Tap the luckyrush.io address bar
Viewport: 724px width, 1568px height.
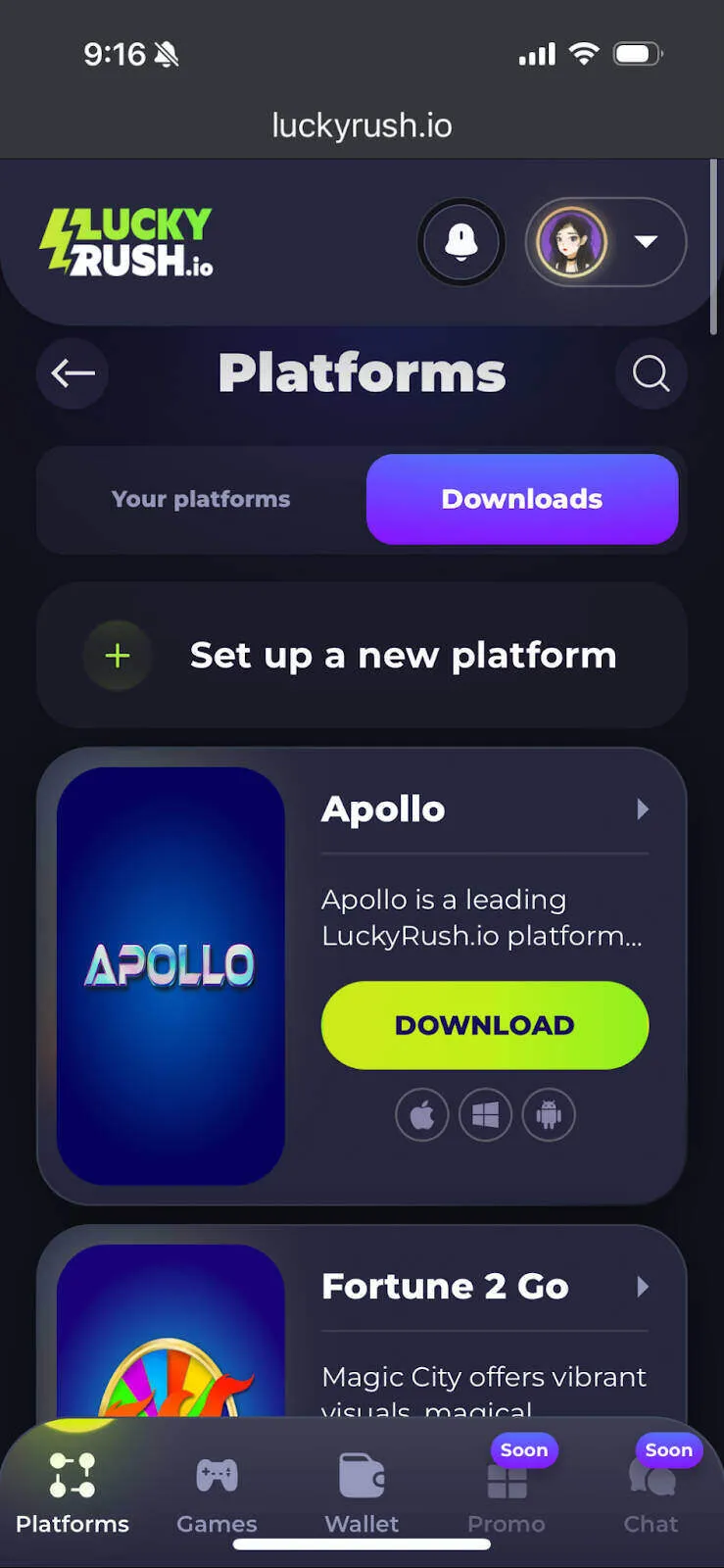click(362, 125)
